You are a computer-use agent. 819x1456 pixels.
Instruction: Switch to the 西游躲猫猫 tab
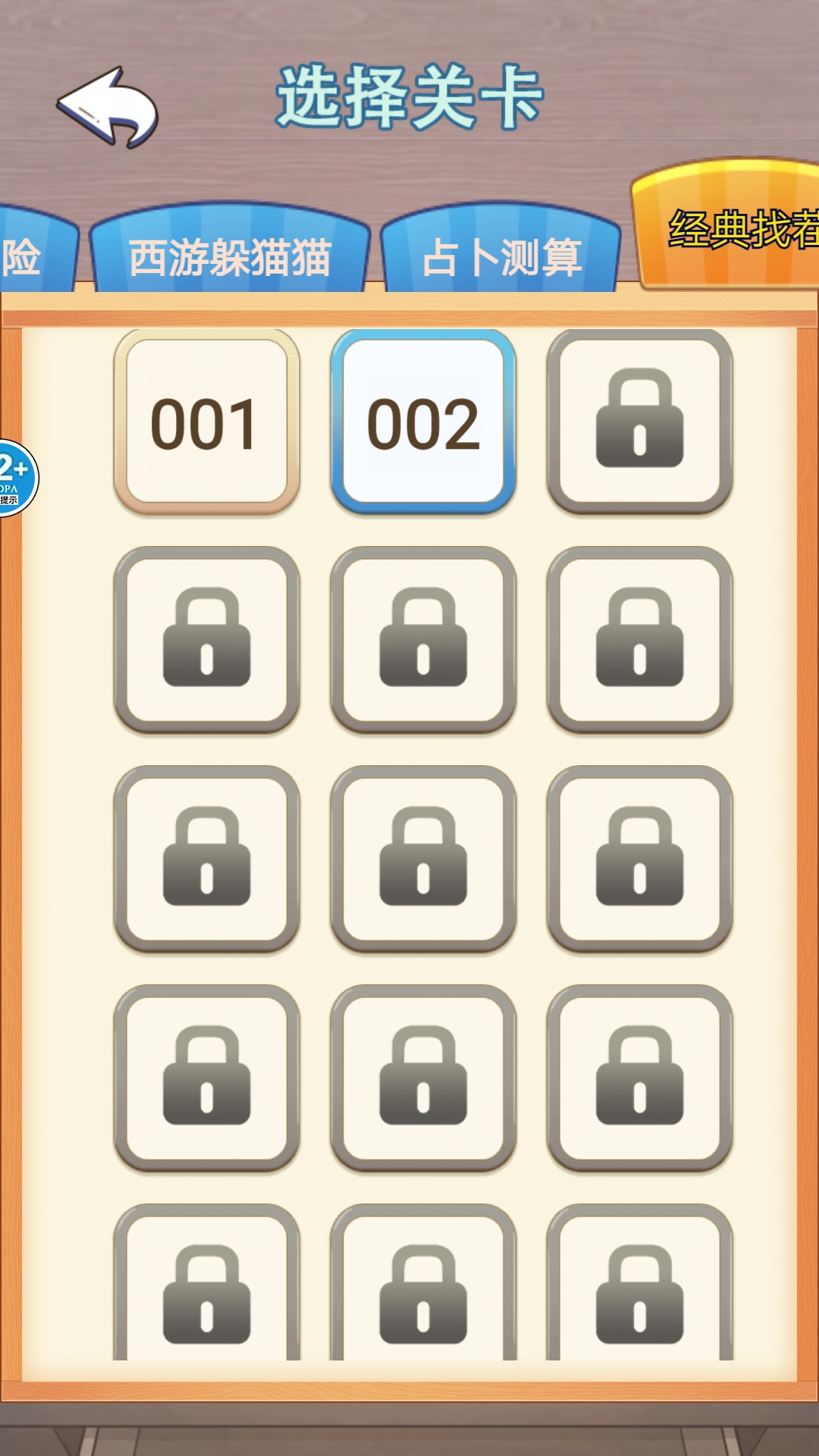tap(229, 256)
